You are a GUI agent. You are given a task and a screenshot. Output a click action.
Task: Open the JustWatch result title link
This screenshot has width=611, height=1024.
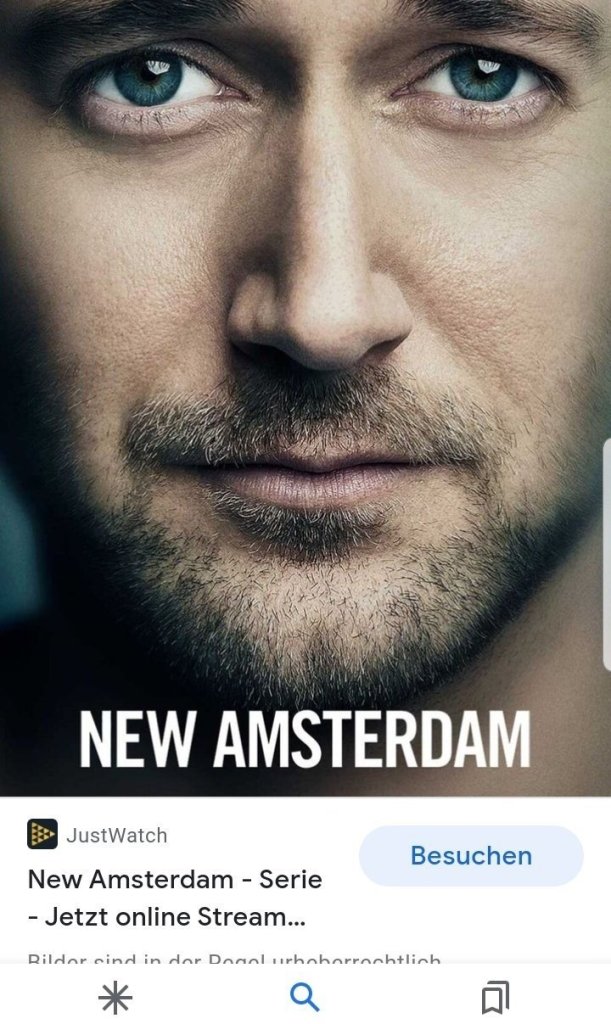[x=175, y=898]
